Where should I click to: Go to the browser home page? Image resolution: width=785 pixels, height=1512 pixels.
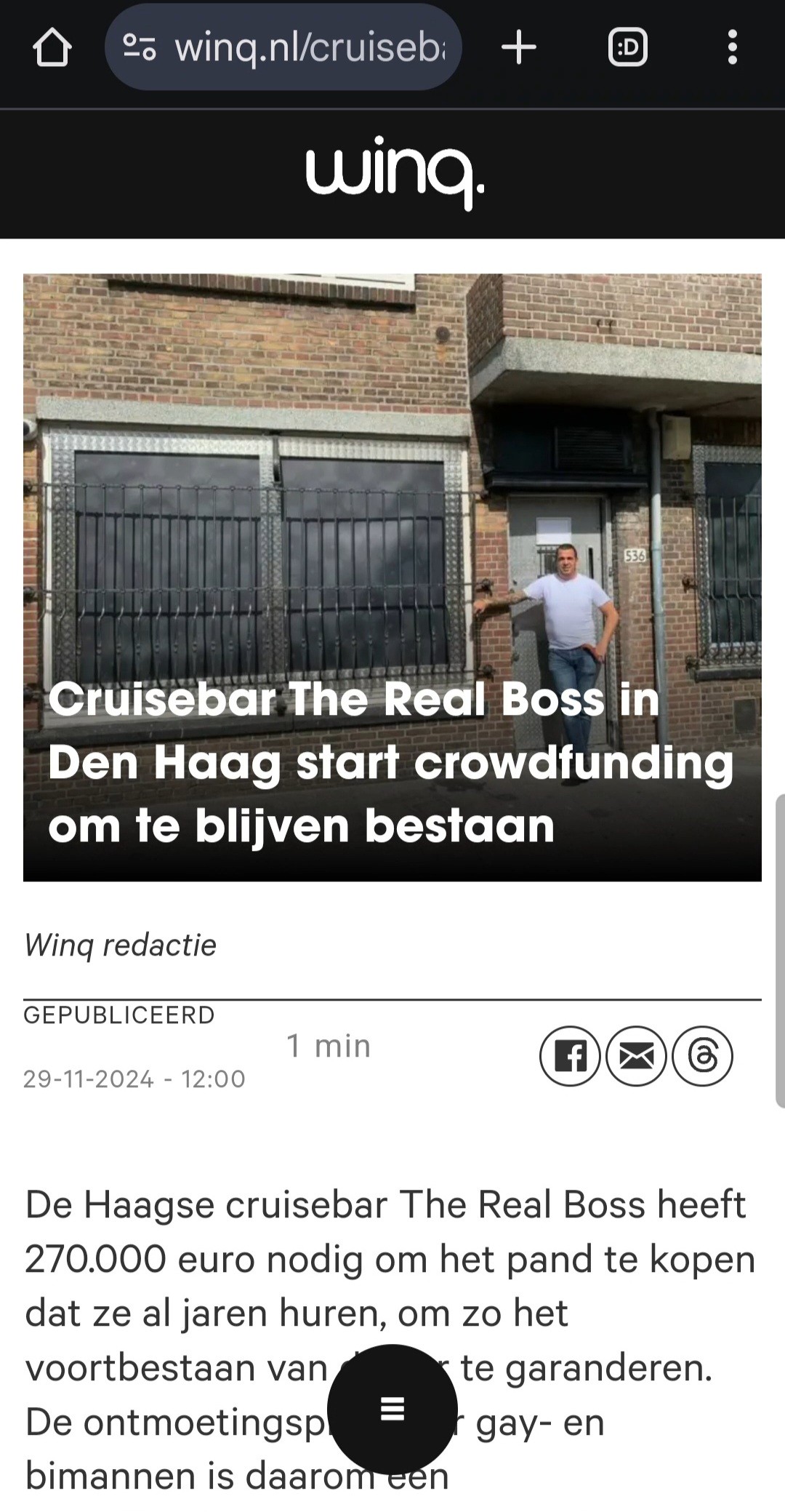pyautogui.click(x=52, y=48)
